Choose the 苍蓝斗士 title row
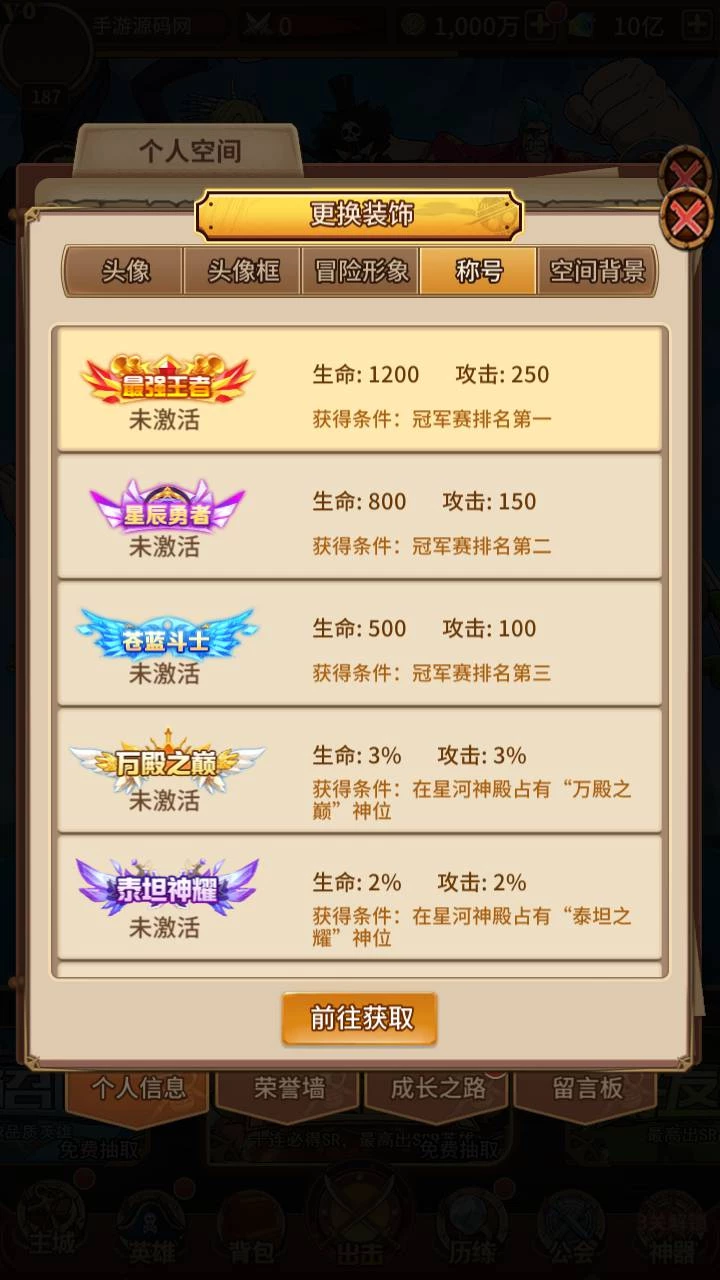The width and height of the screenshot is (720, 1280). coord(360,644)
